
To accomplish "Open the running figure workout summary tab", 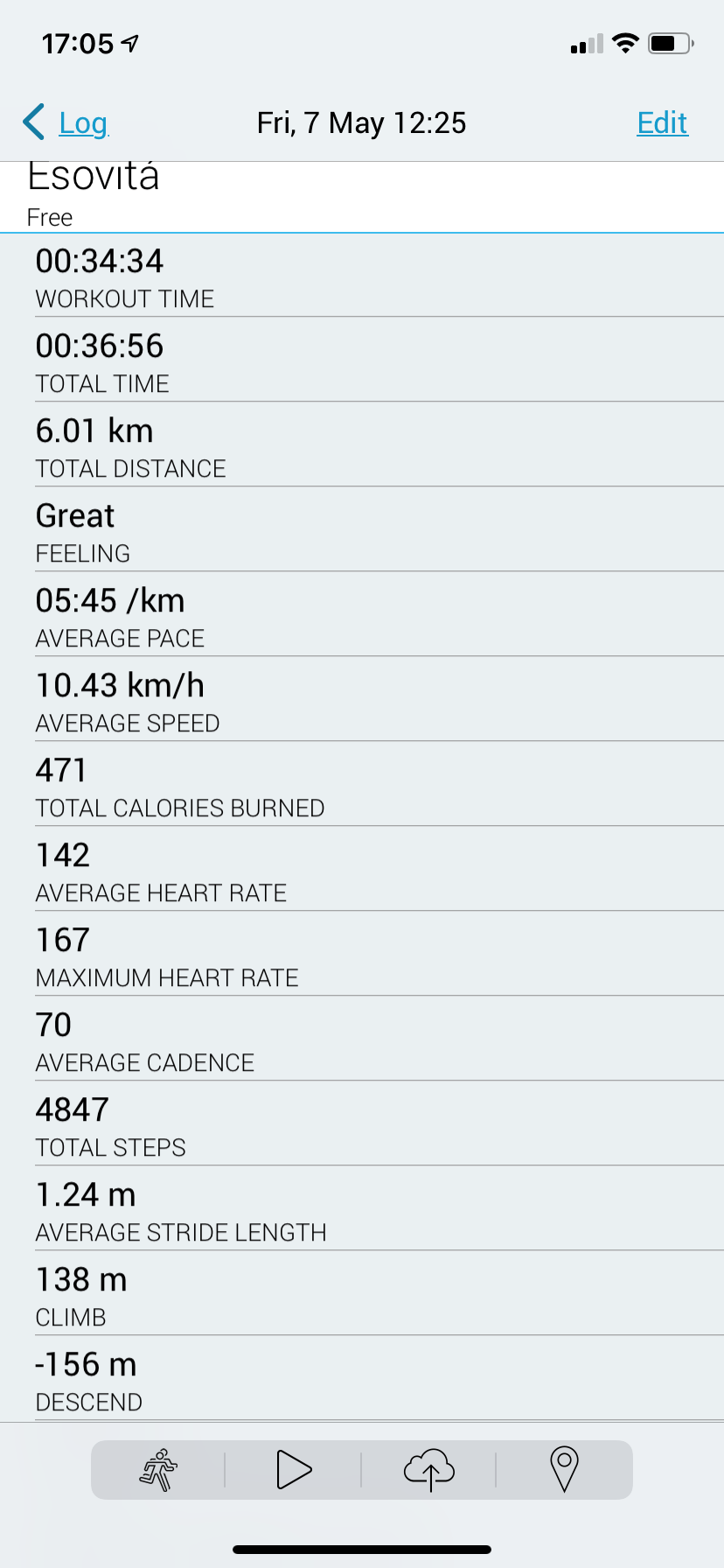I will tap(158, 1470).
